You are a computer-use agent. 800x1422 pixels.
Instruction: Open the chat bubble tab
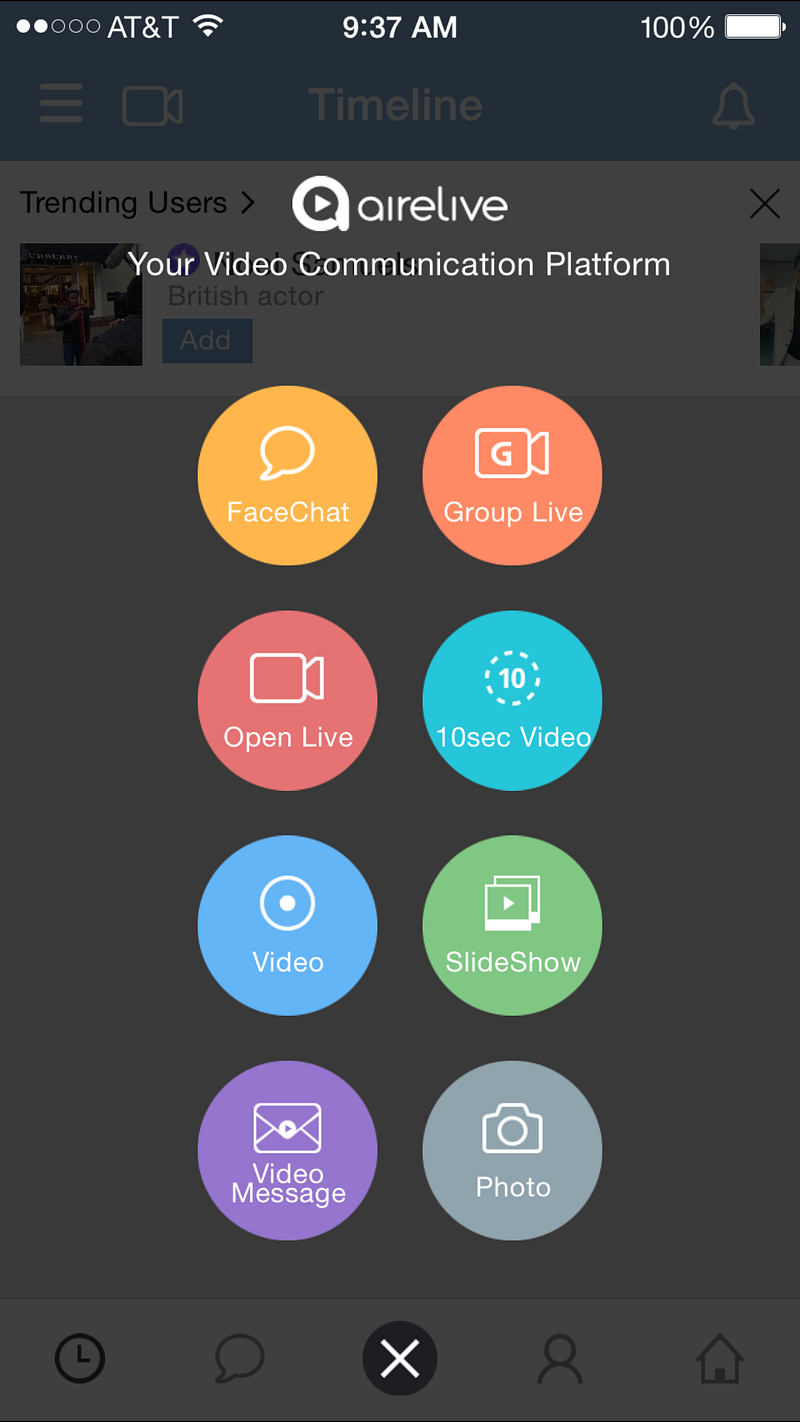[x=240, y=1358]
